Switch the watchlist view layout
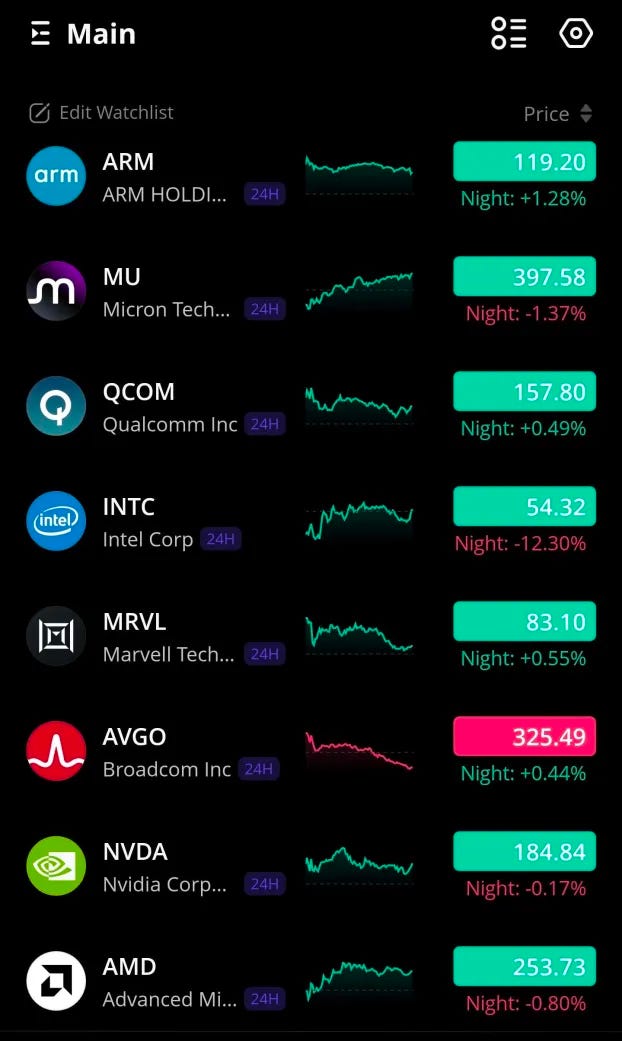Screen dimensions: 622x1041 (508, 34)
